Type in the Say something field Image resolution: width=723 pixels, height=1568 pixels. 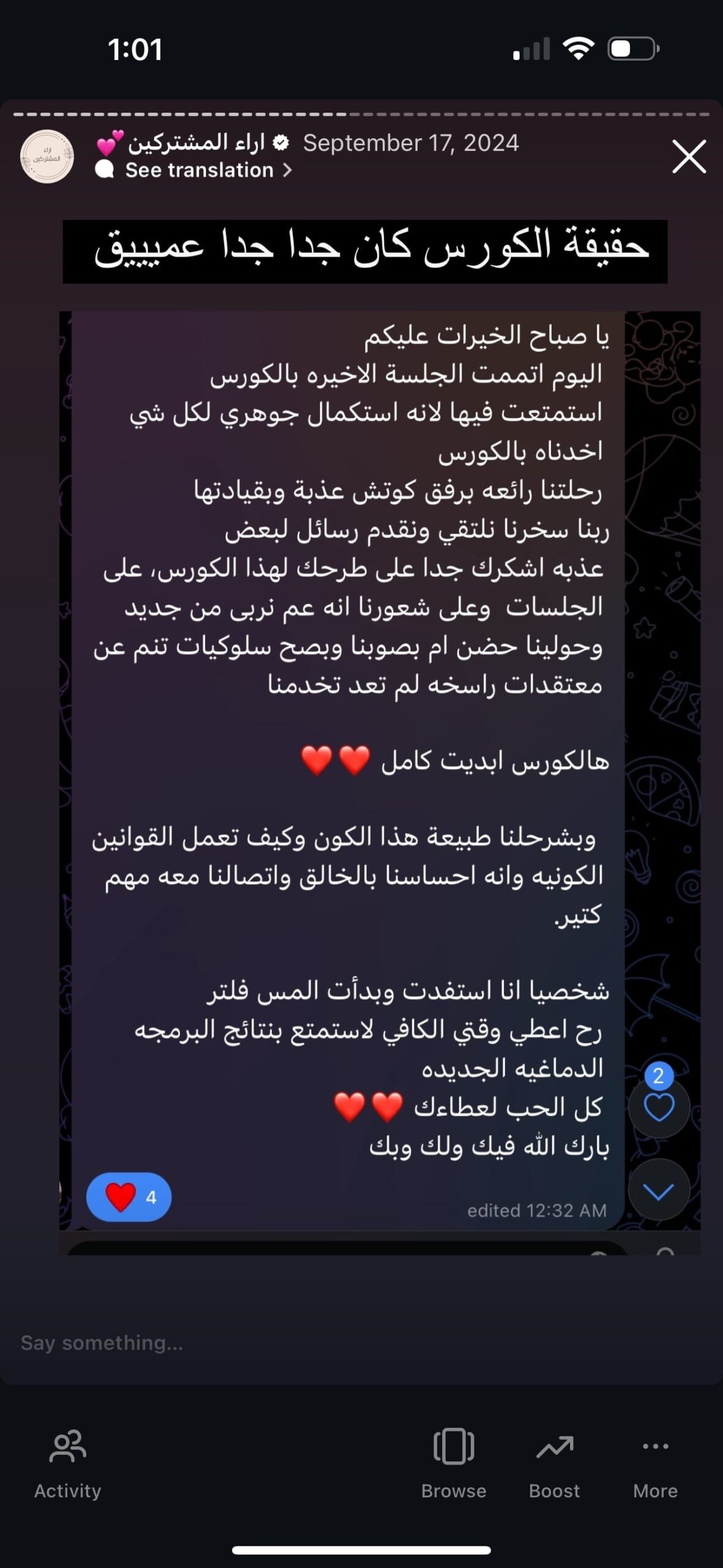coord(361,1343)
